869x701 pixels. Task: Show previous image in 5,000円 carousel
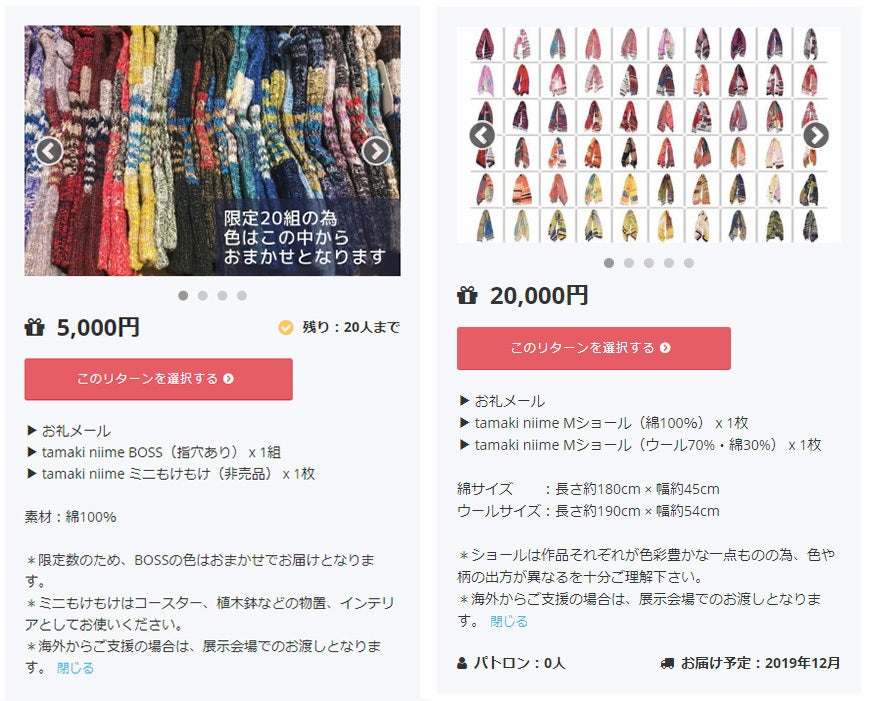[48, 151]
